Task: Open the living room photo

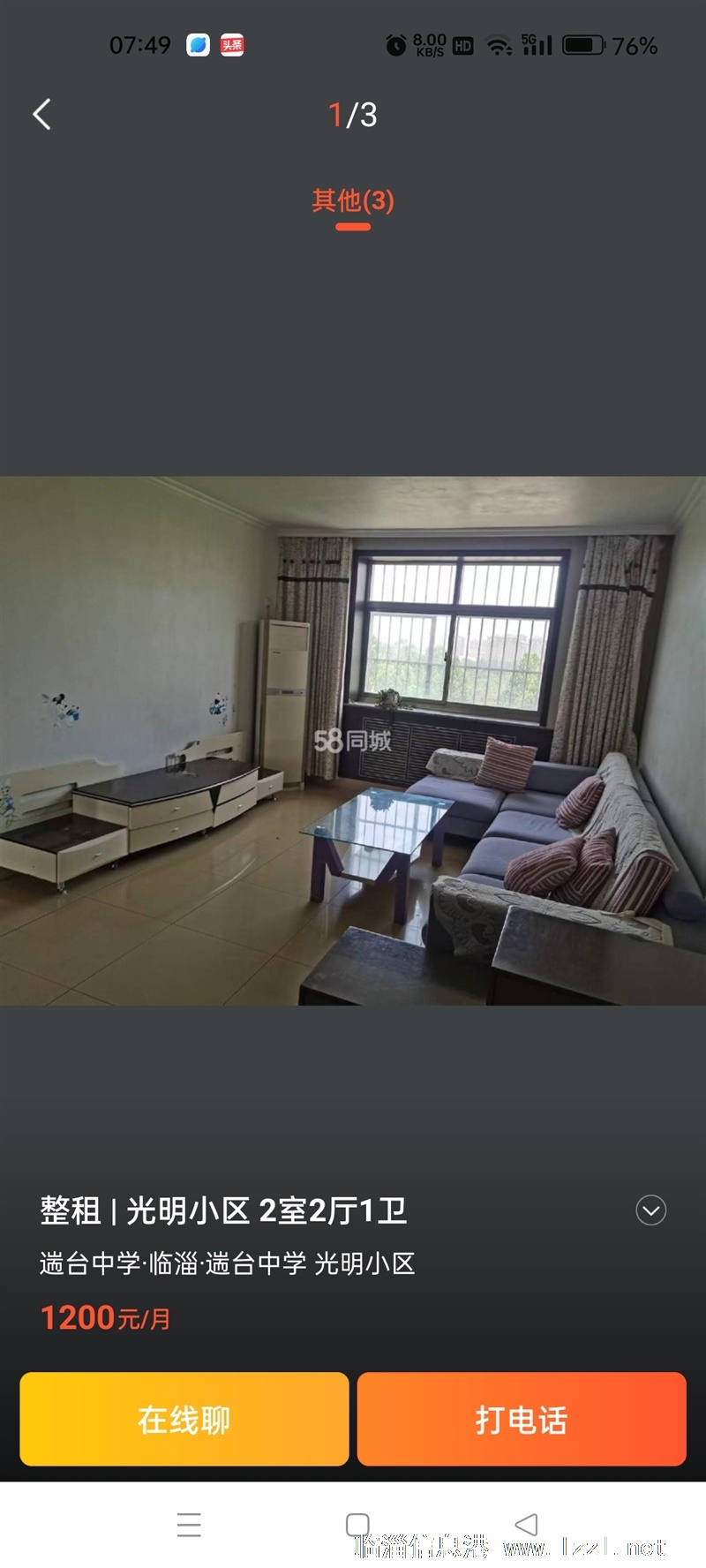Action: [353, 741]
